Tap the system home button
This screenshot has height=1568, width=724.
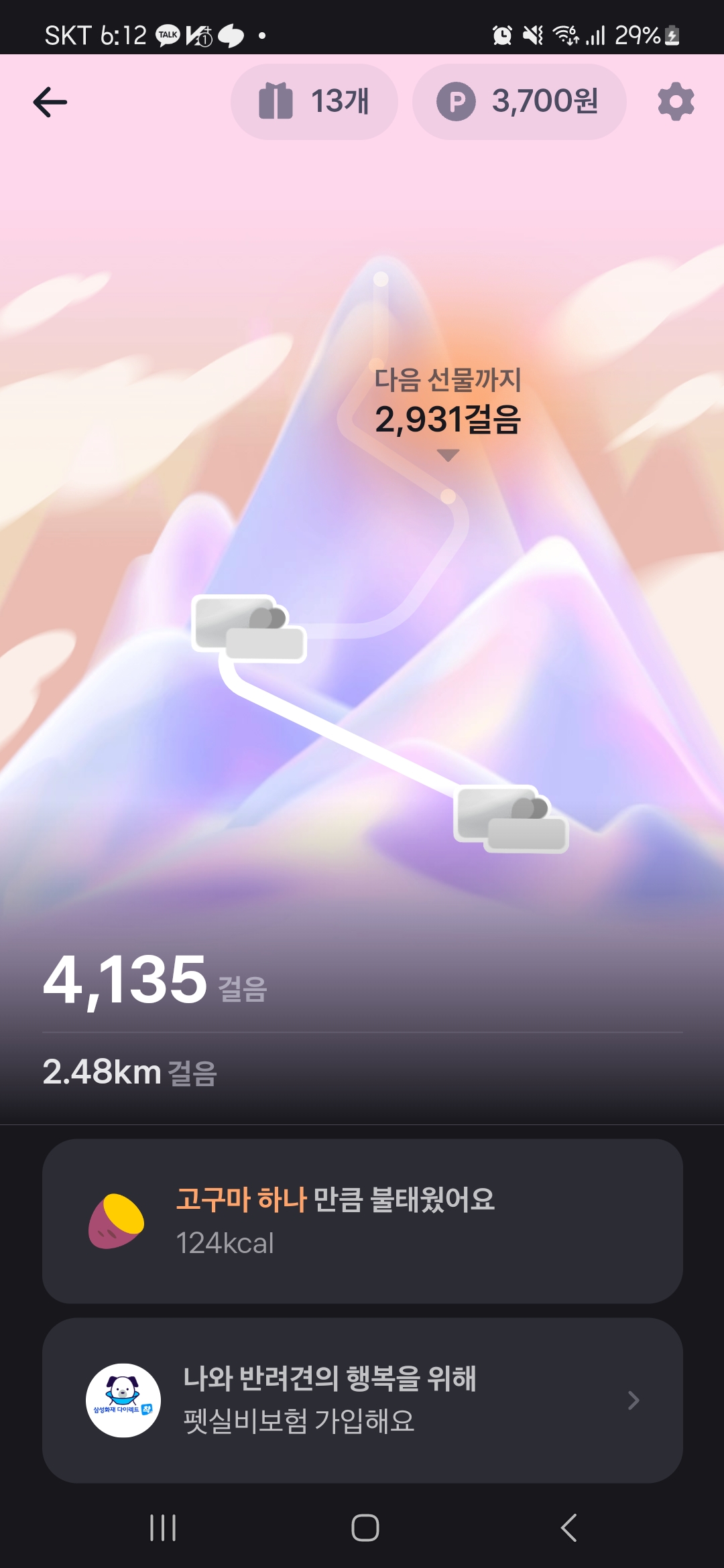pos(365,1528)
